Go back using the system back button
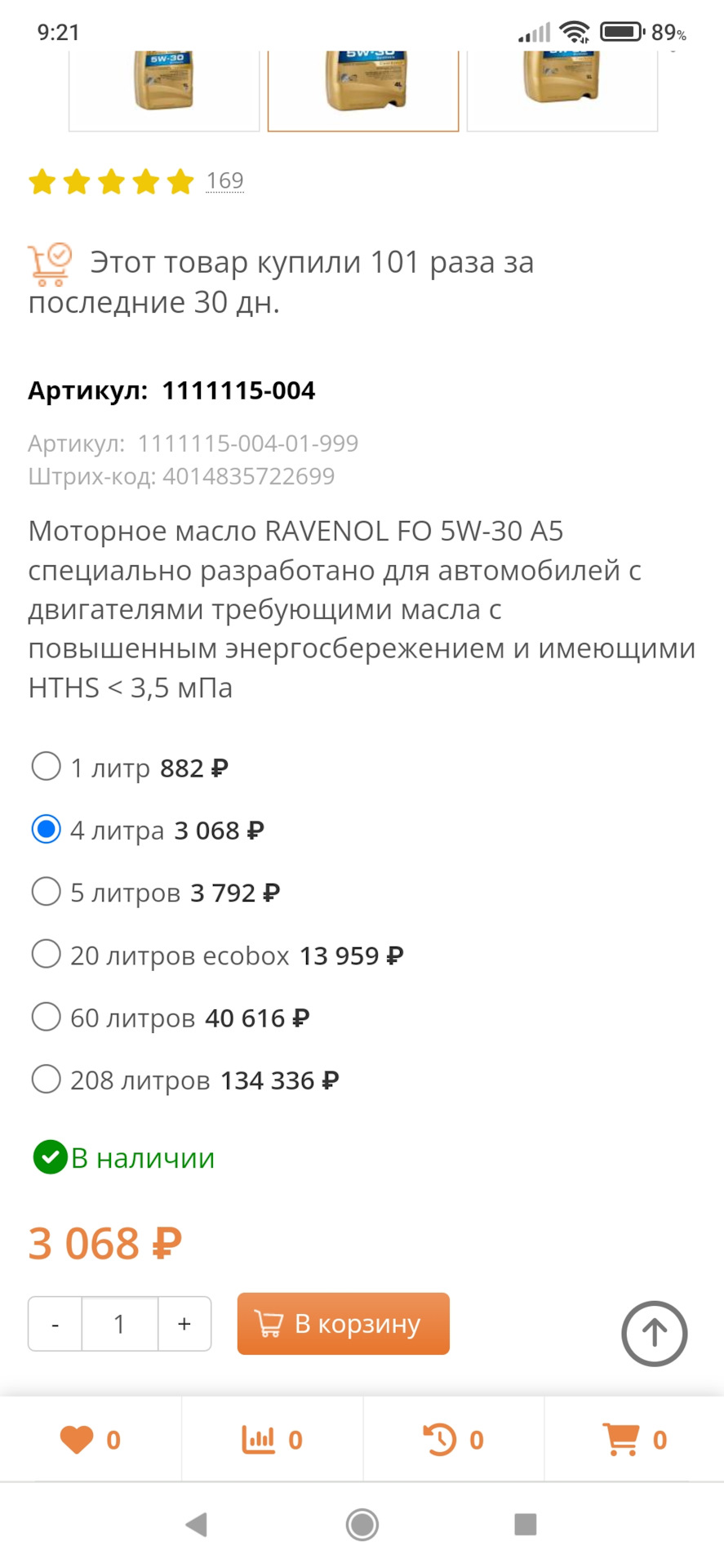This screenshot has width=724, height=1568. pos(197,1524)
